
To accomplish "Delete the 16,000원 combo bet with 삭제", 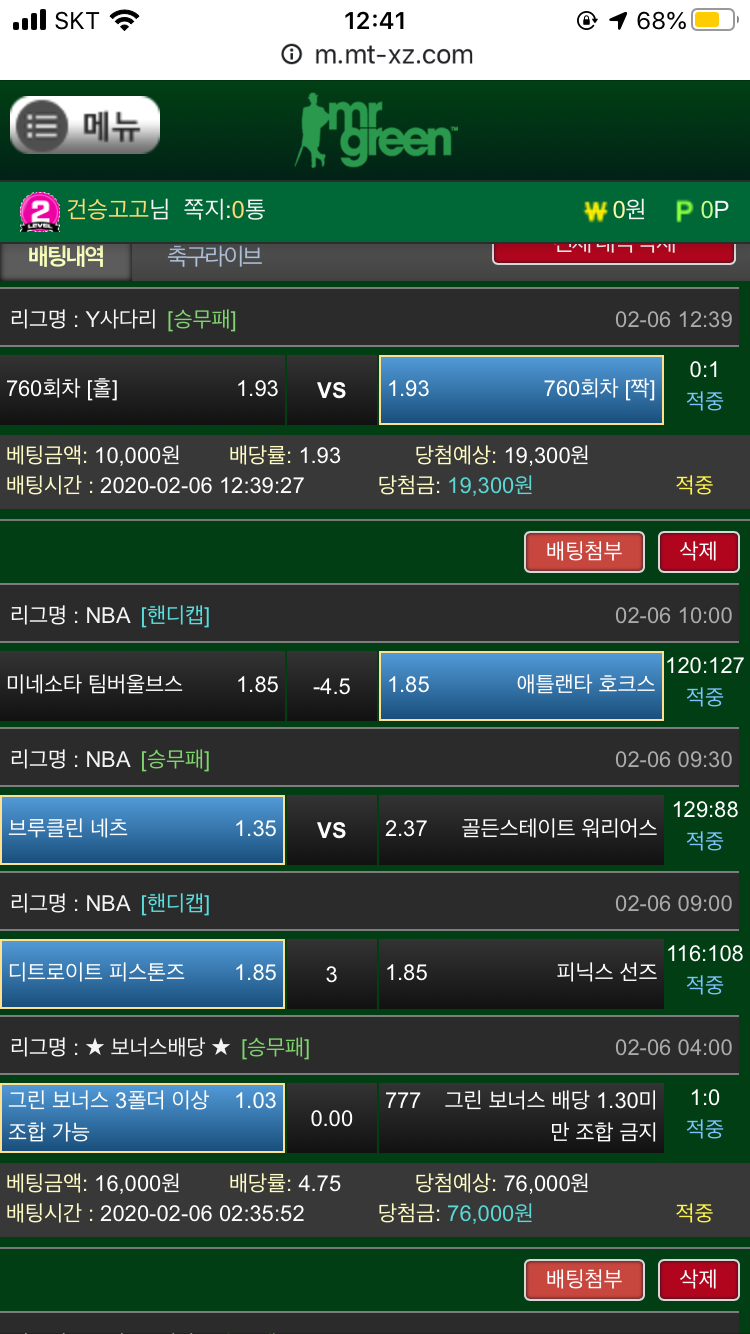I will pyautogui.click(x=699, y=1279).
